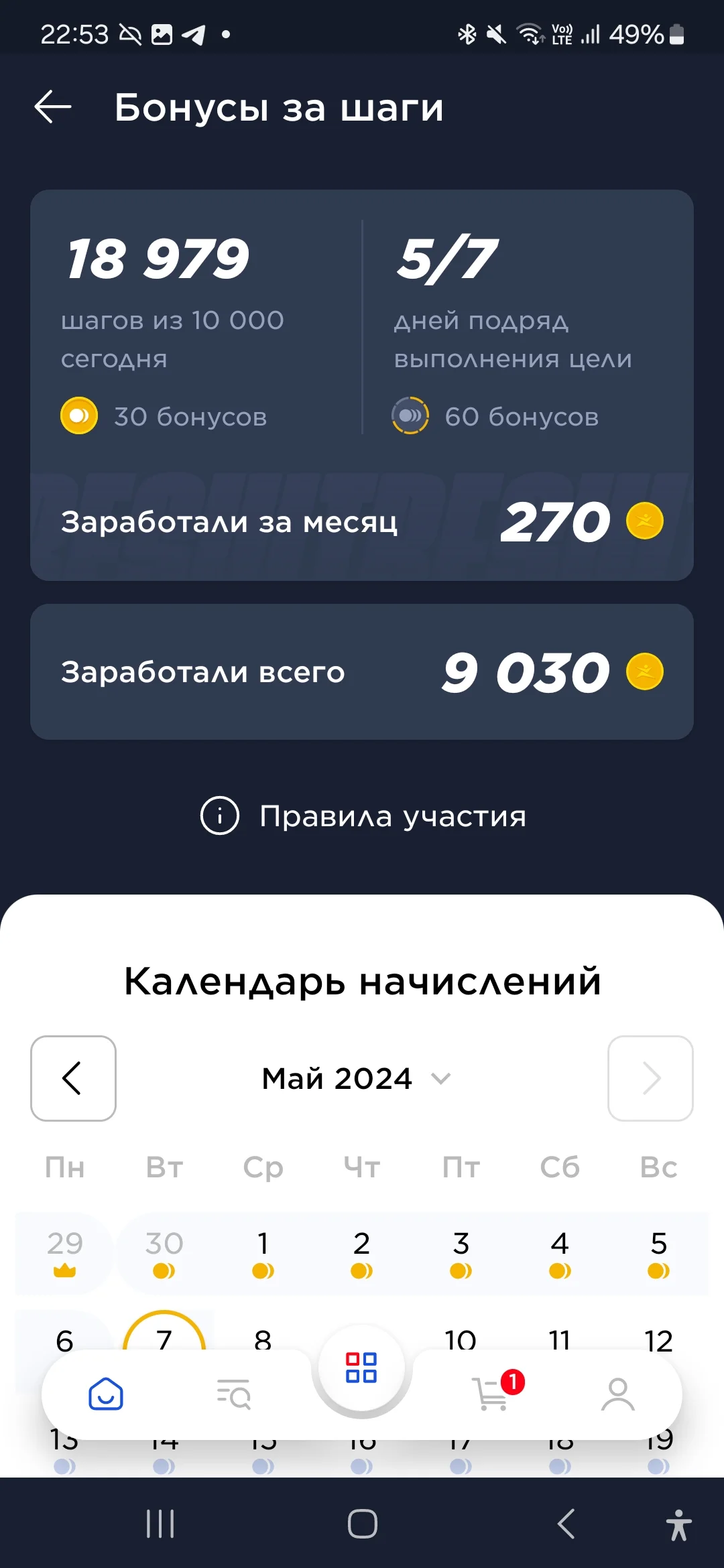The height and width of the screenshot is (1568, 724).
Task: Select May 3 in the calendar
Action: [x=461, y=1252]
